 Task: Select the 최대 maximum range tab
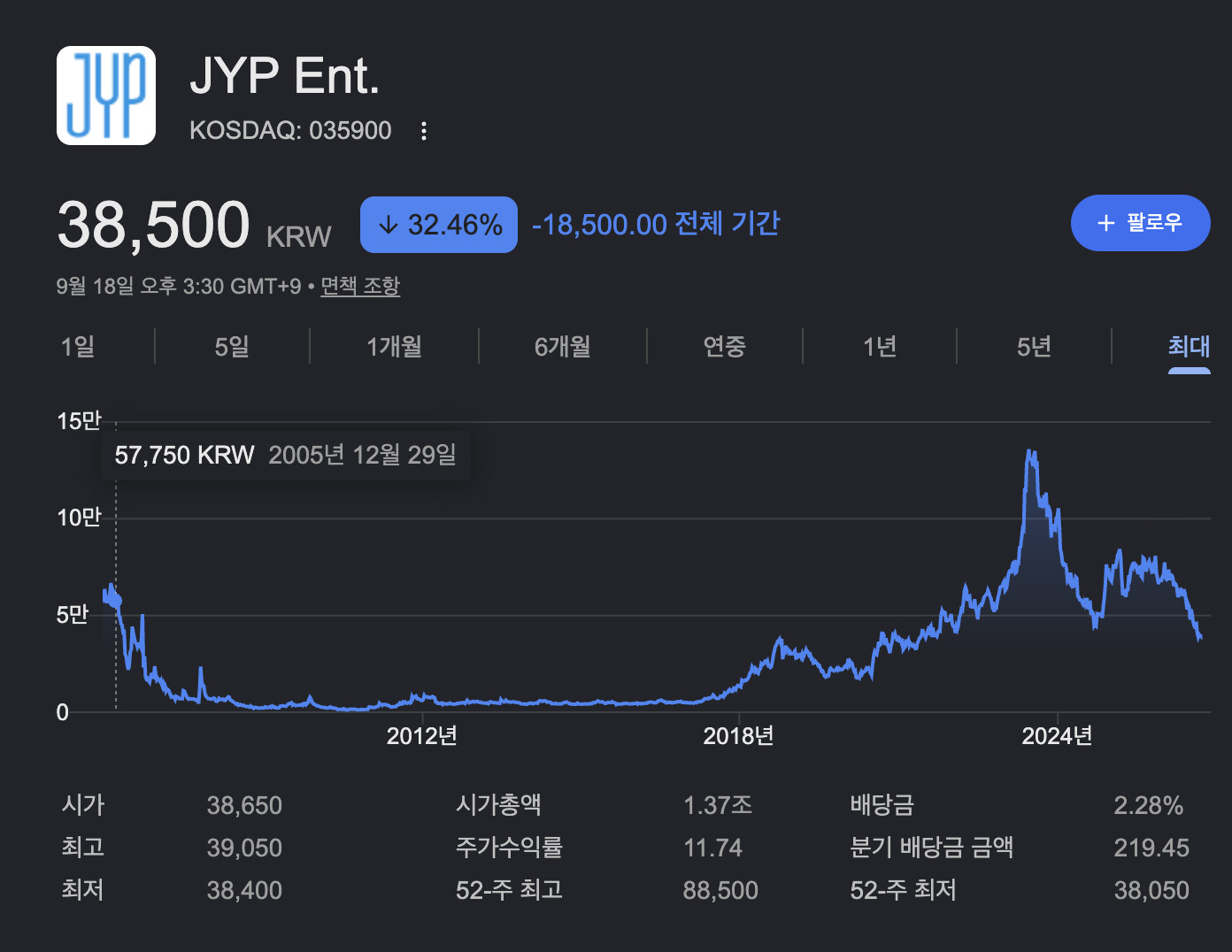click(1189, 346)
